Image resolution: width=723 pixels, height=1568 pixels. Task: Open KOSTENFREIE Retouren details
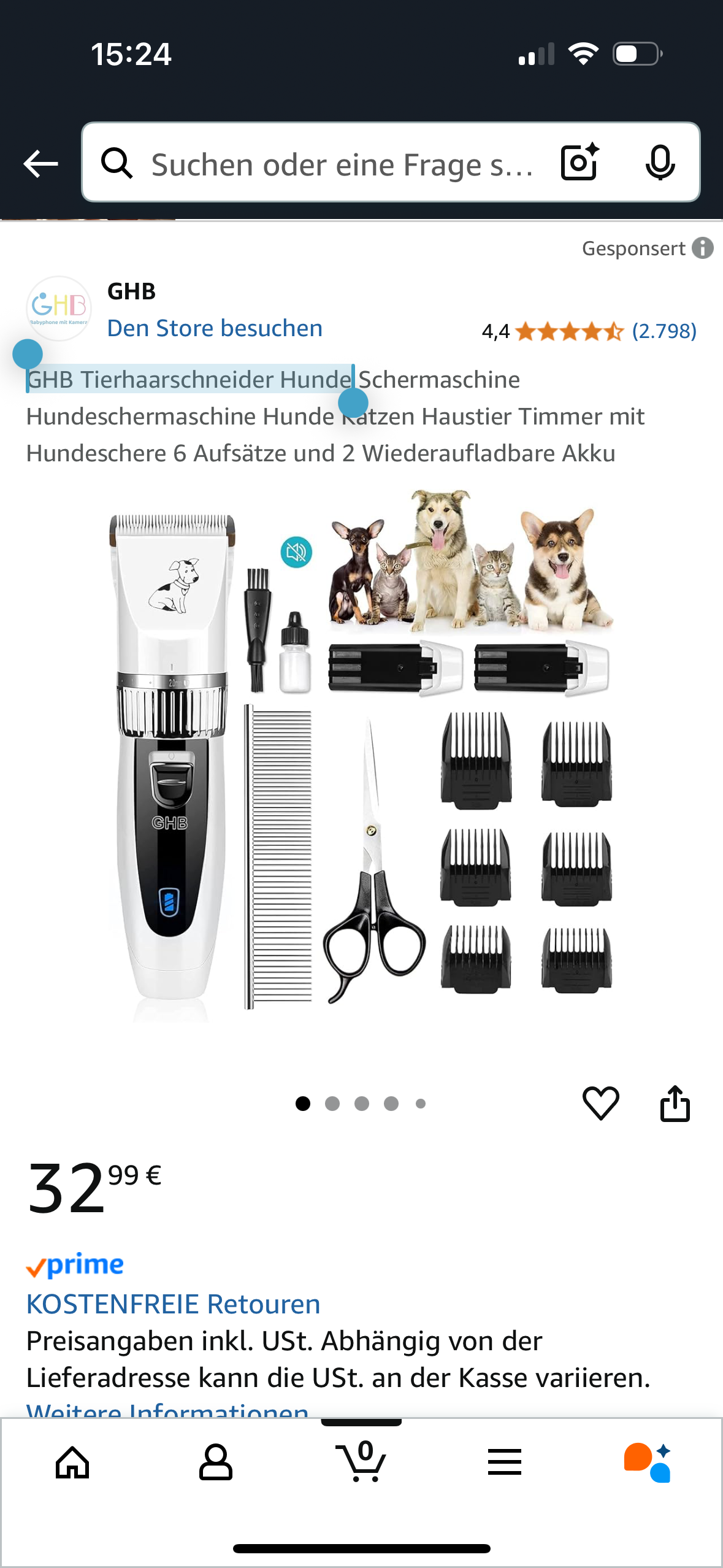tap(173, 1304)
